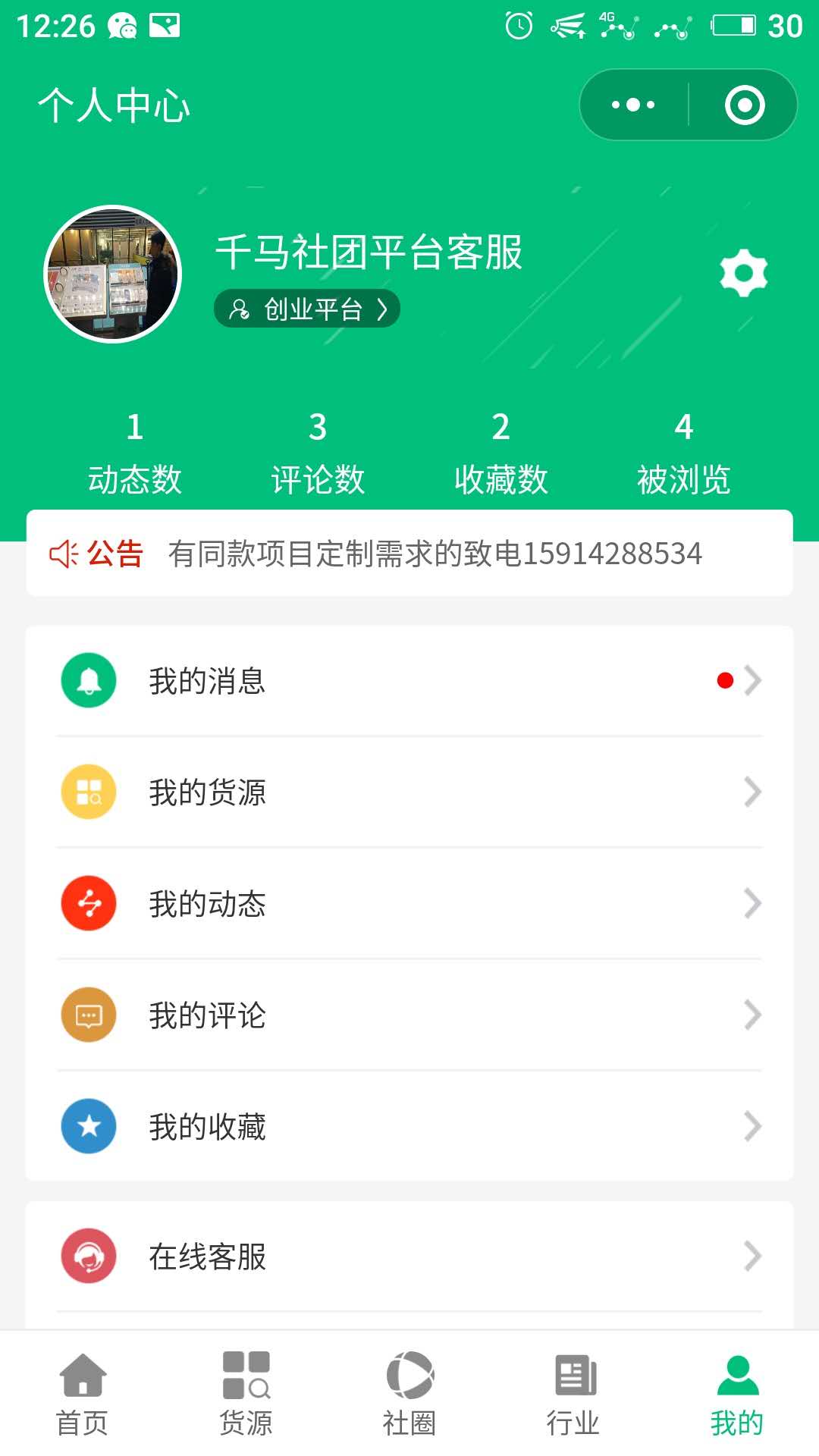The height and width of the screenshot is (1456, 819).
Task: Open 我的评论 row
Action: (409, 1015)
